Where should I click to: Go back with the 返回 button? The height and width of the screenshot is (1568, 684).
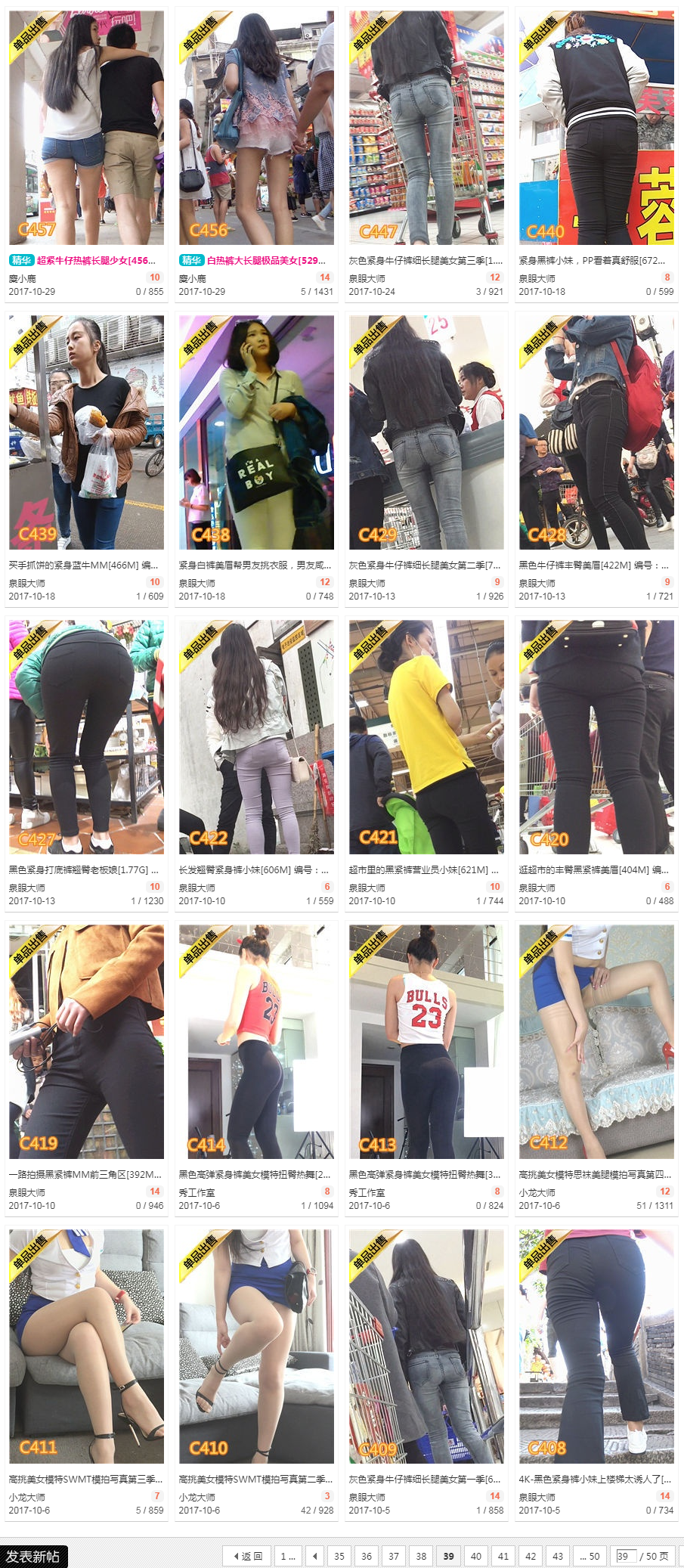[247, 1556]
